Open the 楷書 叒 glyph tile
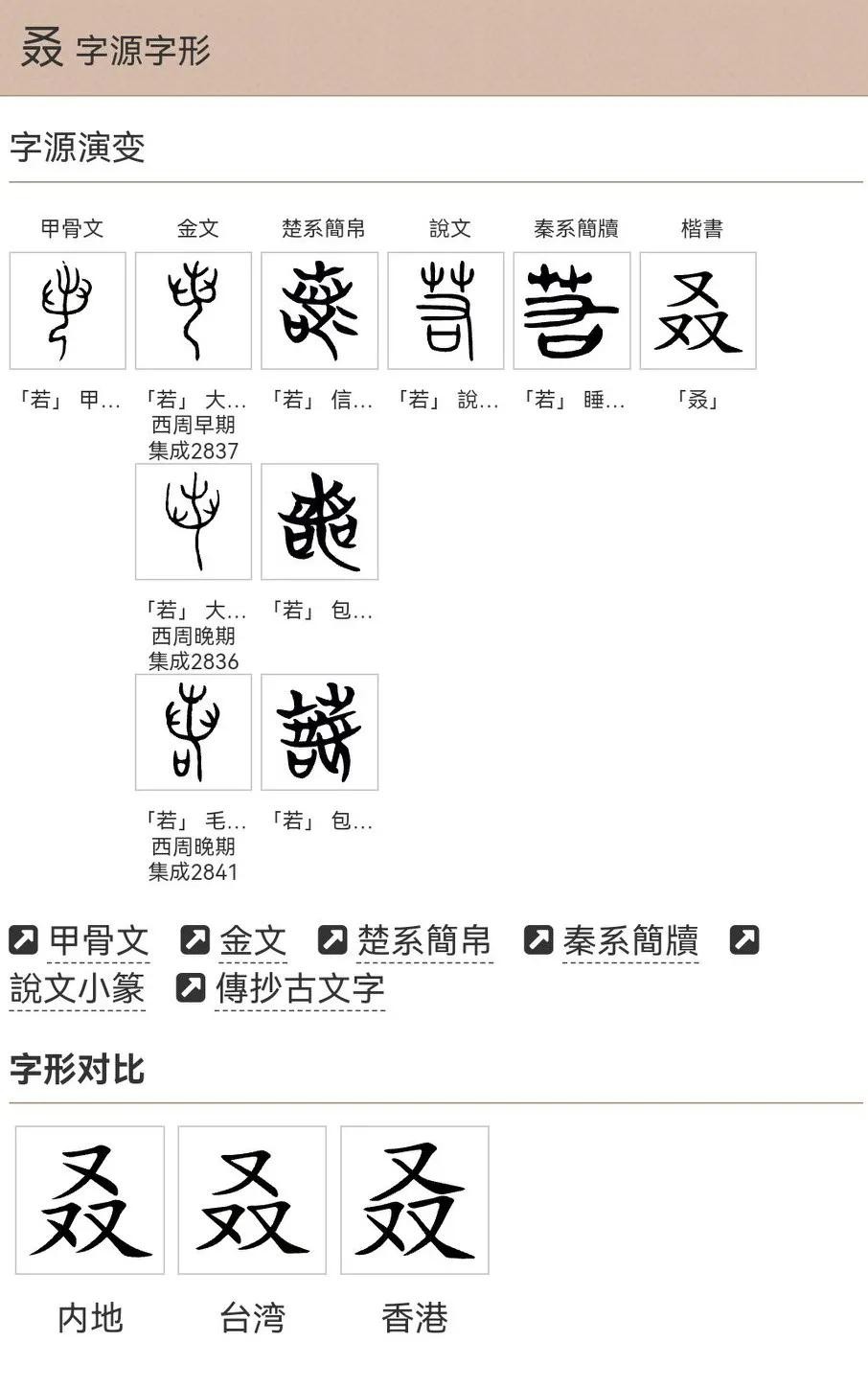This screenshot has height=1388, width=868. (697, 311)
